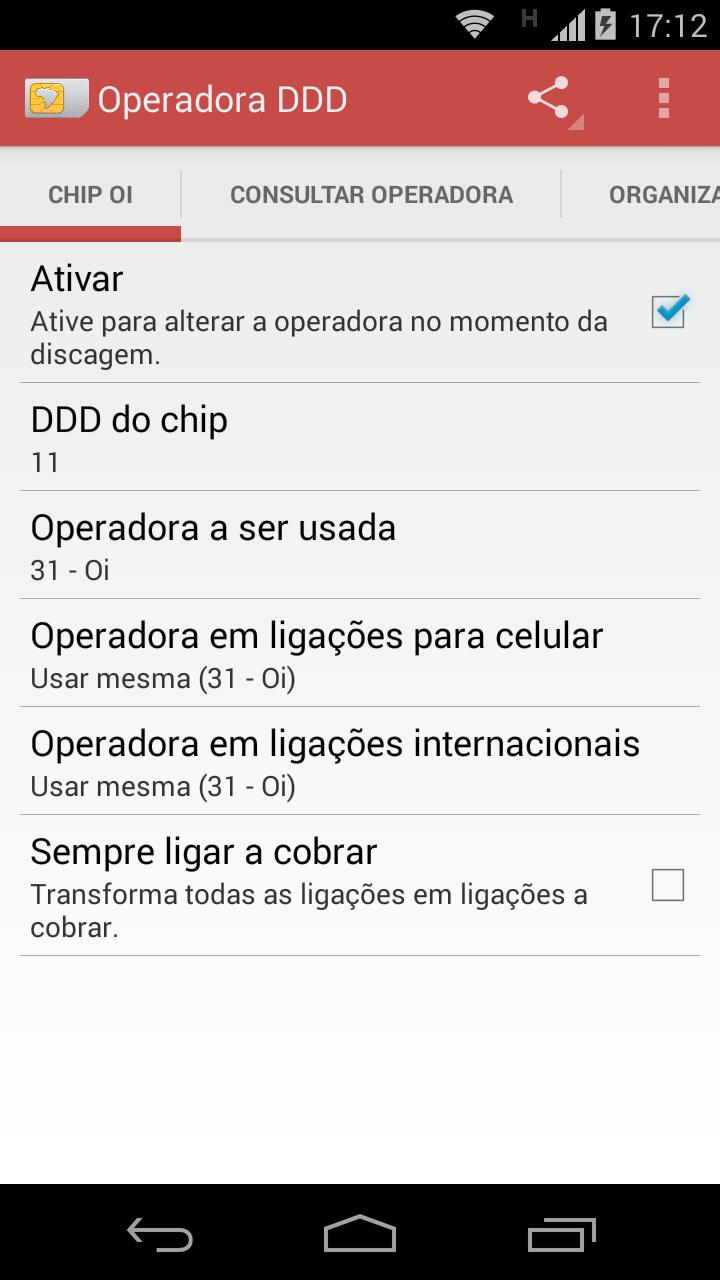This screenshot has height=1280, width=720.
Task: Tap the Sempre ligar a cobrar row
Action: pos(300,884)
